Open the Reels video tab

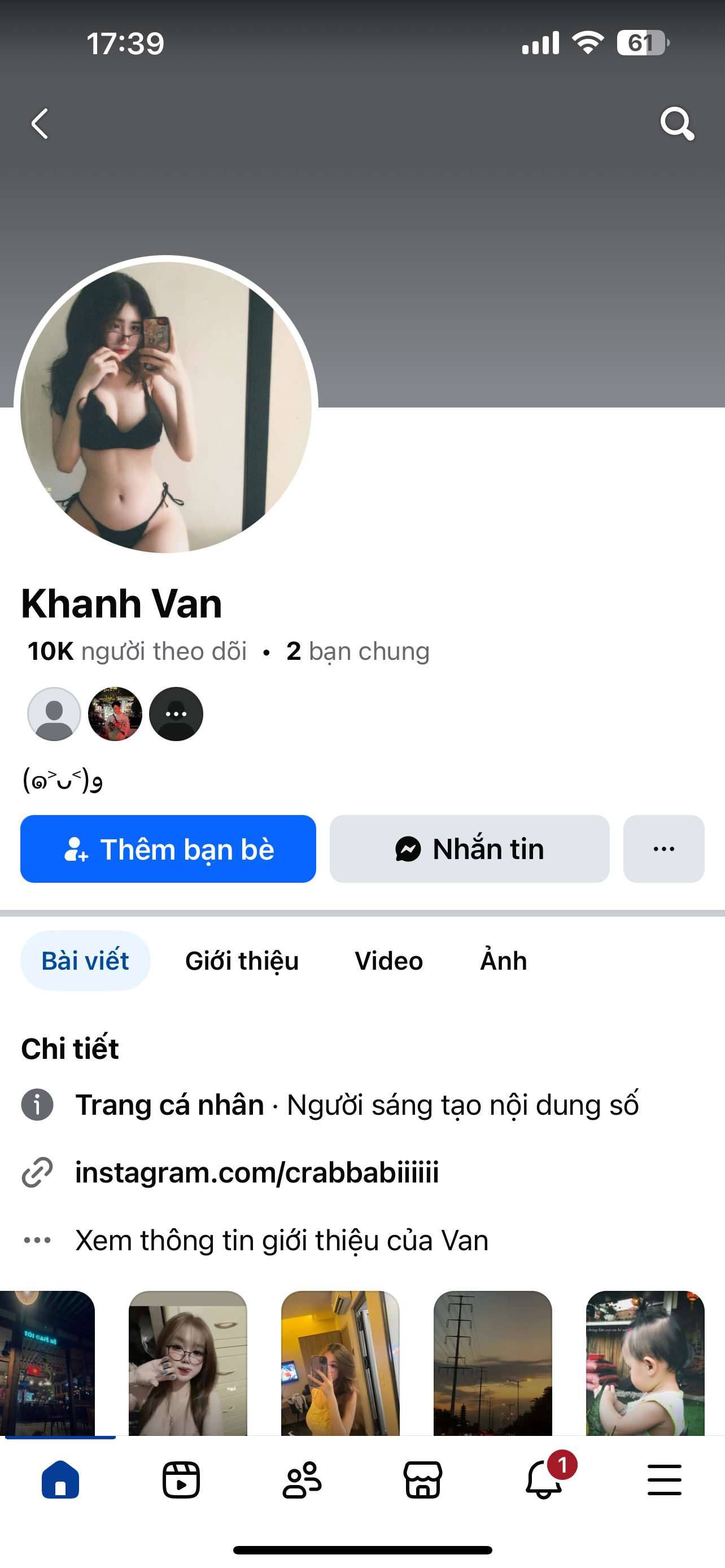181,1479
